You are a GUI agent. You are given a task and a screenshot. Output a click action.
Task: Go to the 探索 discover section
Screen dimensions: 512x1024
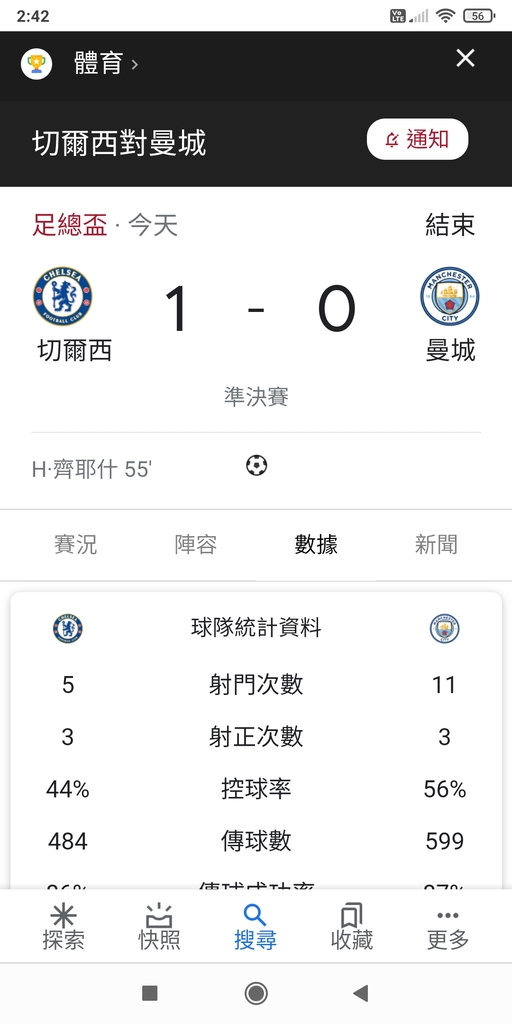coord(63,926)
